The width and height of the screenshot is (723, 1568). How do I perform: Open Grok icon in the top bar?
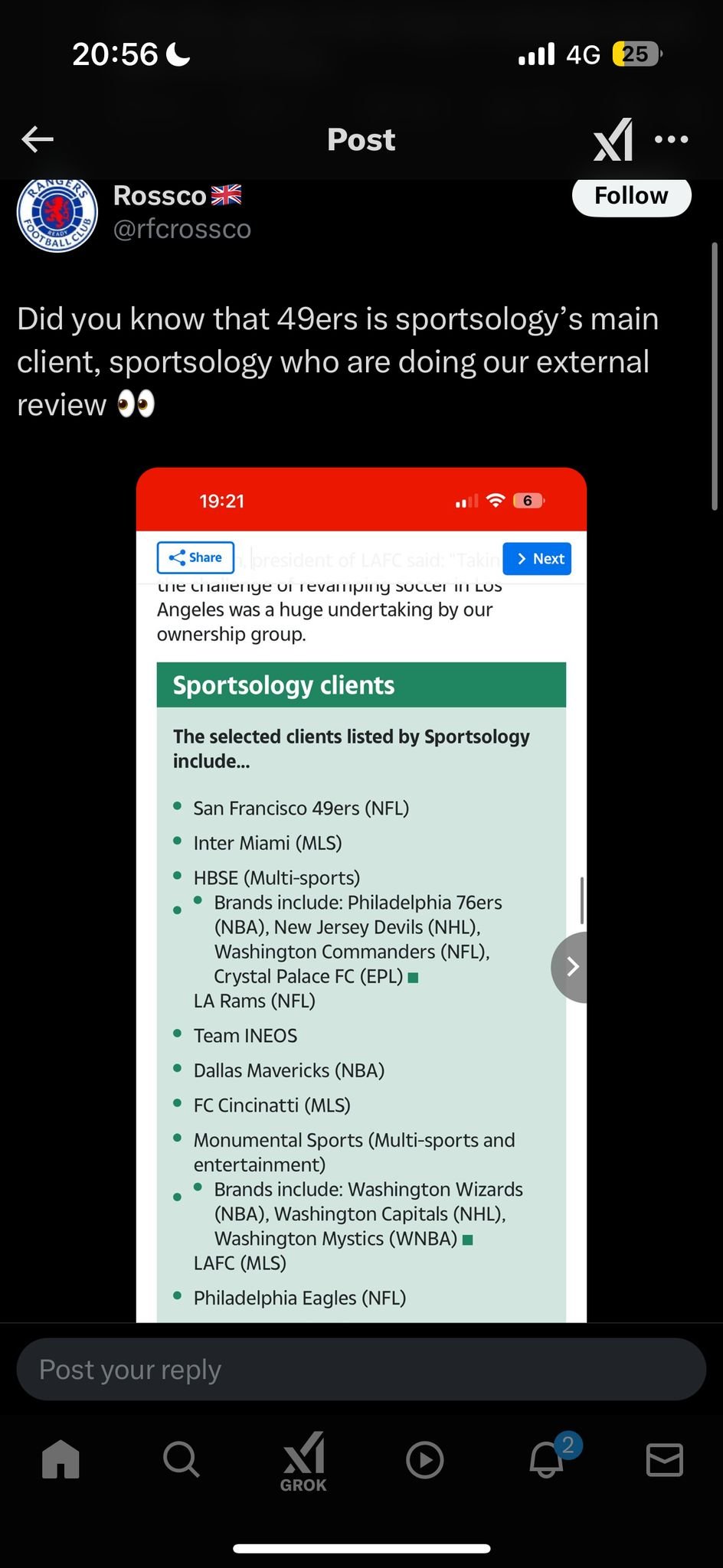pyautogui.click(x=613, y=139)
